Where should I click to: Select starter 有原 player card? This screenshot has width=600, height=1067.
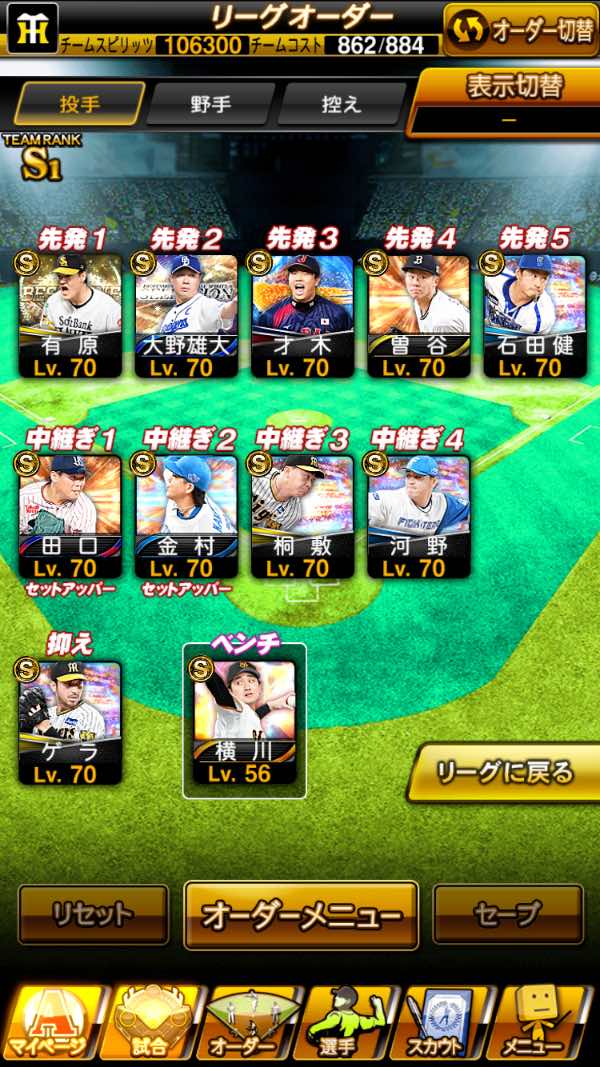pos(70,316)
